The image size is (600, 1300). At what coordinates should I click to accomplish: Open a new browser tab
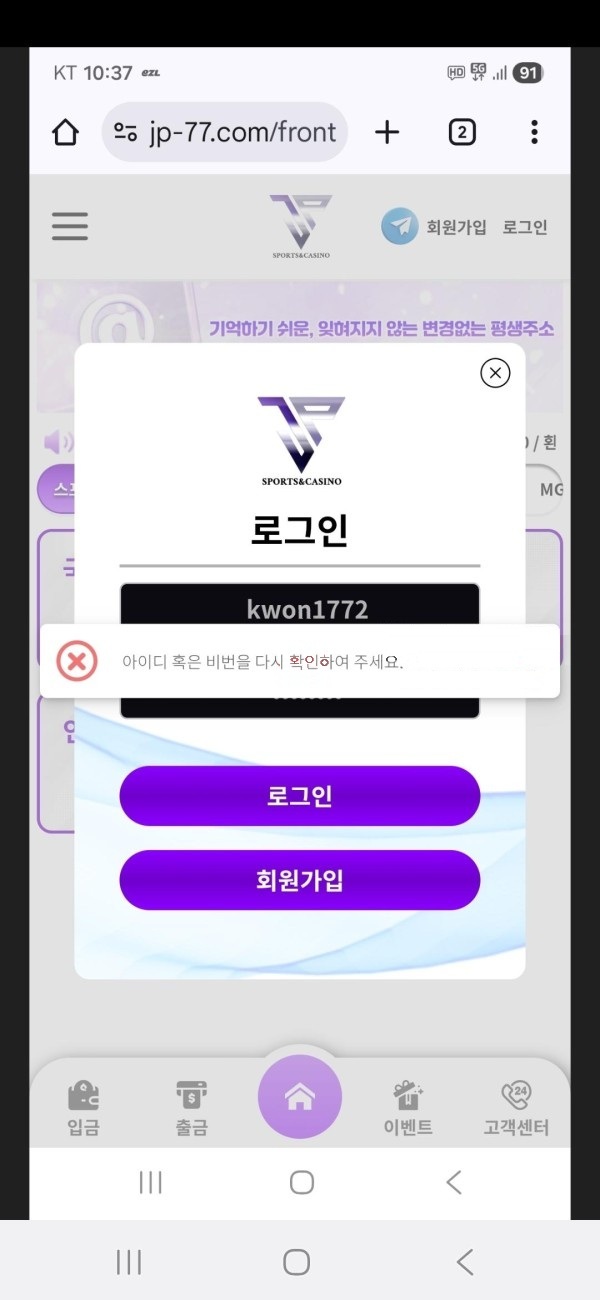coord(387,132)
